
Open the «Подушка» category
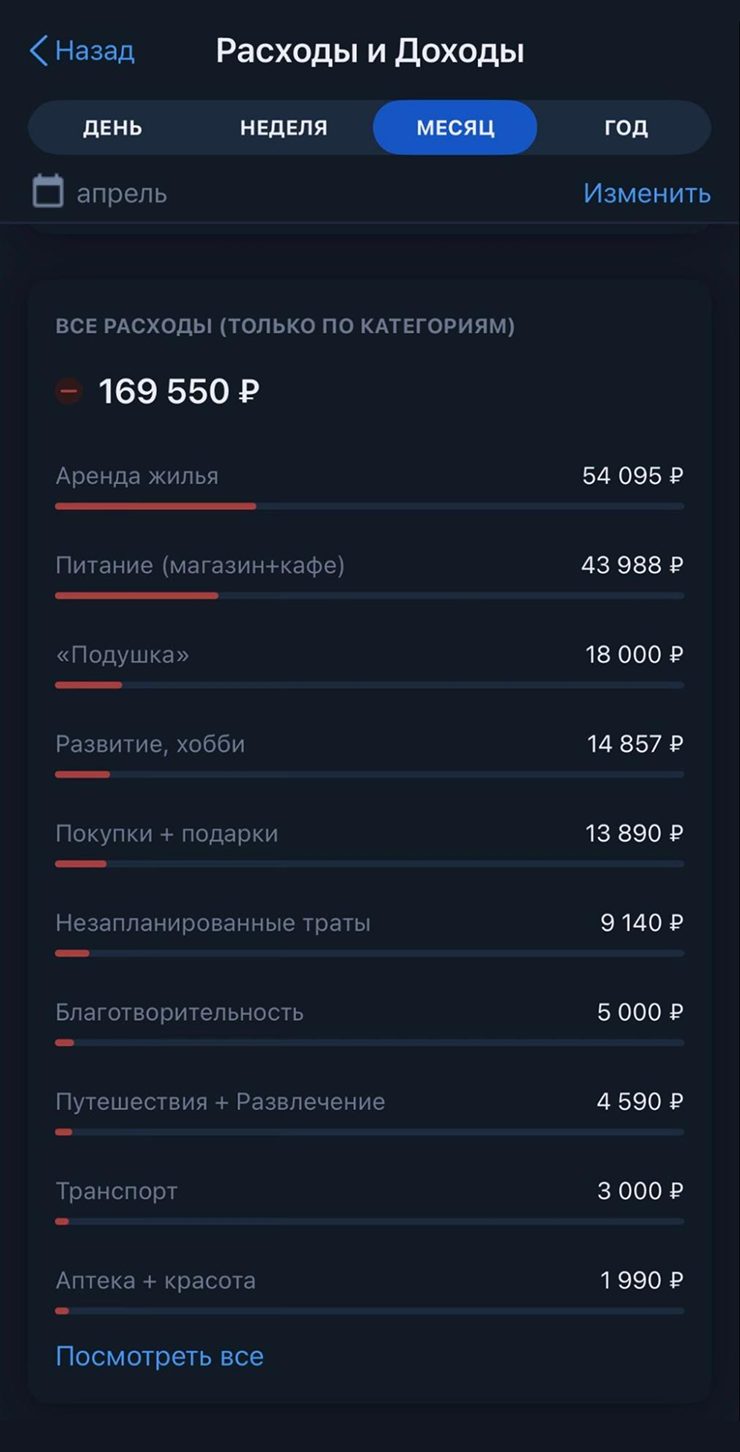click(370, 665)
